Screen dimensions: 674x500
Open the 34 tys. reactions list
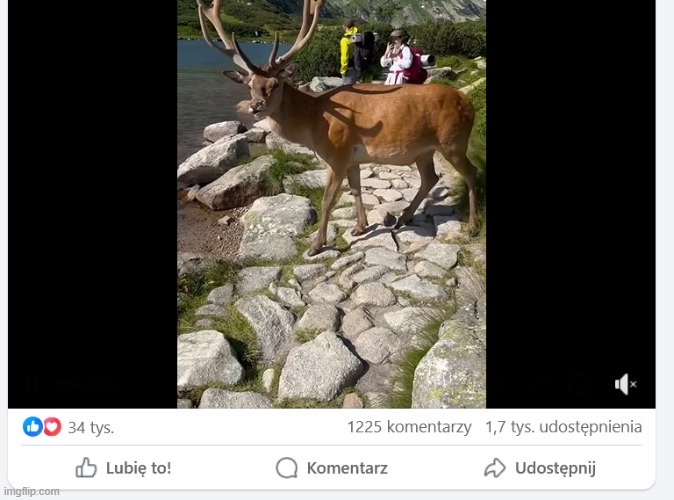coord(90,427)
